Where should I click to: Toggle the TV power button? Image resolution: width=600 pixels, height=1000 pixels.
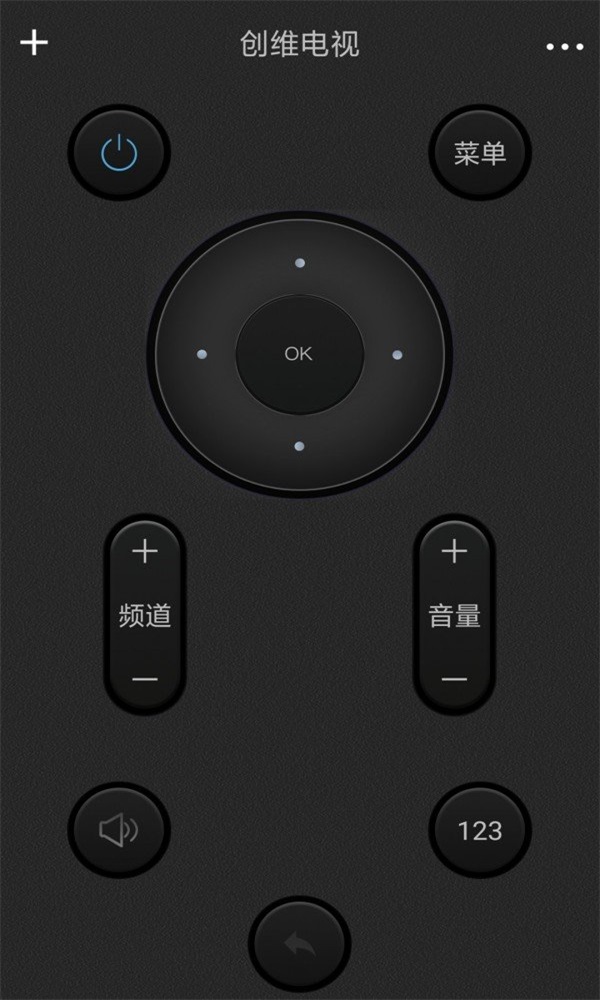pos(119,153)
